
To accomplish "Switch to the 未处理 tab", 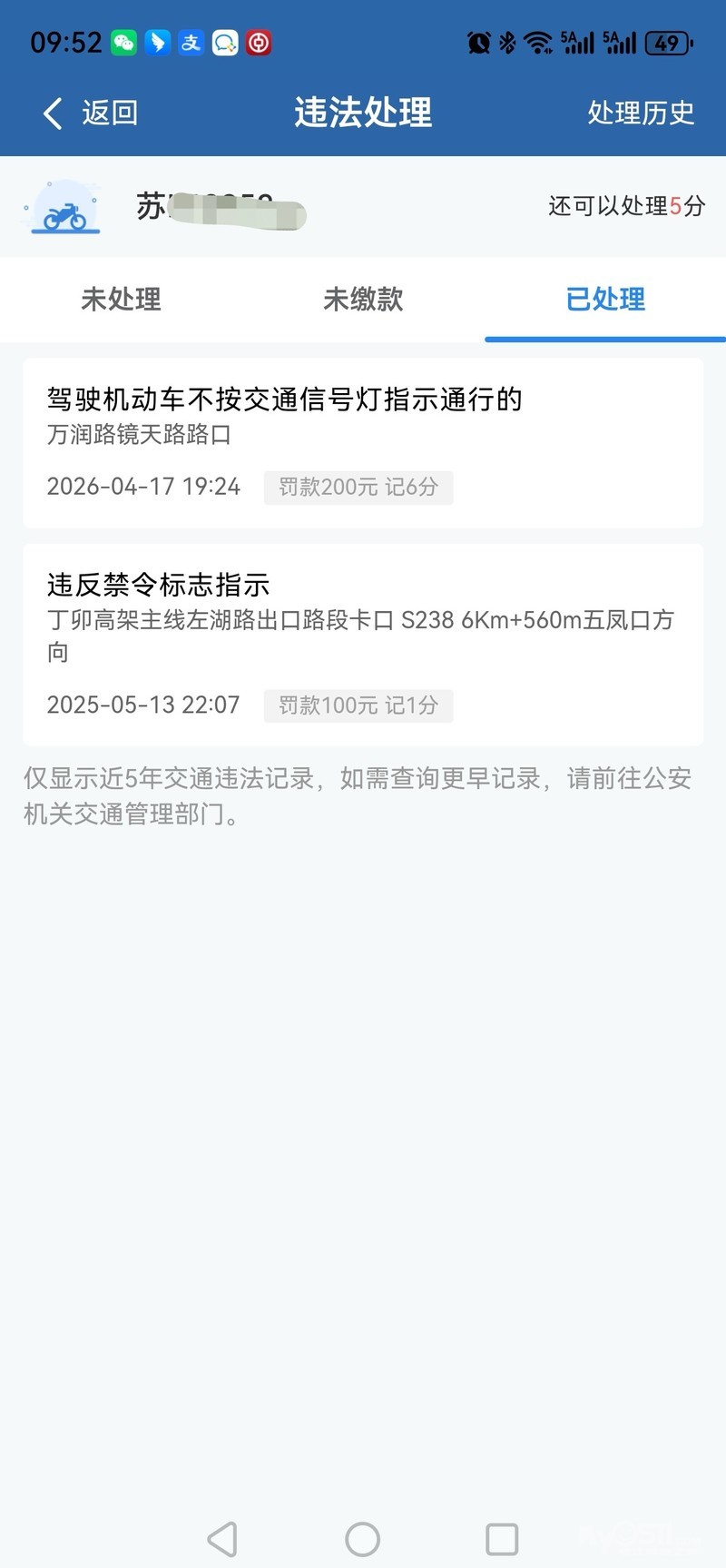I will (x=121, y=299).
